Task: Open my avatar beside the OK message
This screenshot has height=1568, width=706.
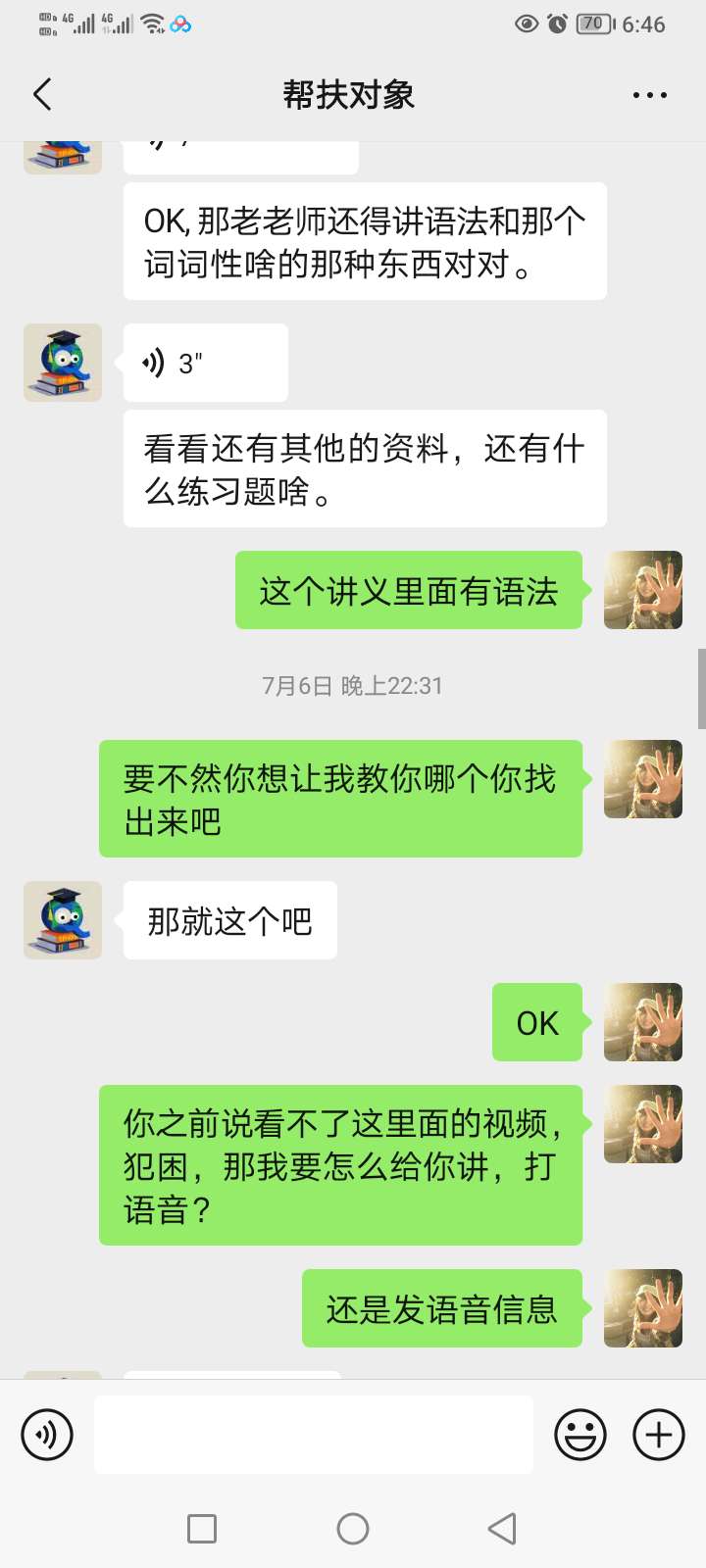Action: click(643, 1022)
